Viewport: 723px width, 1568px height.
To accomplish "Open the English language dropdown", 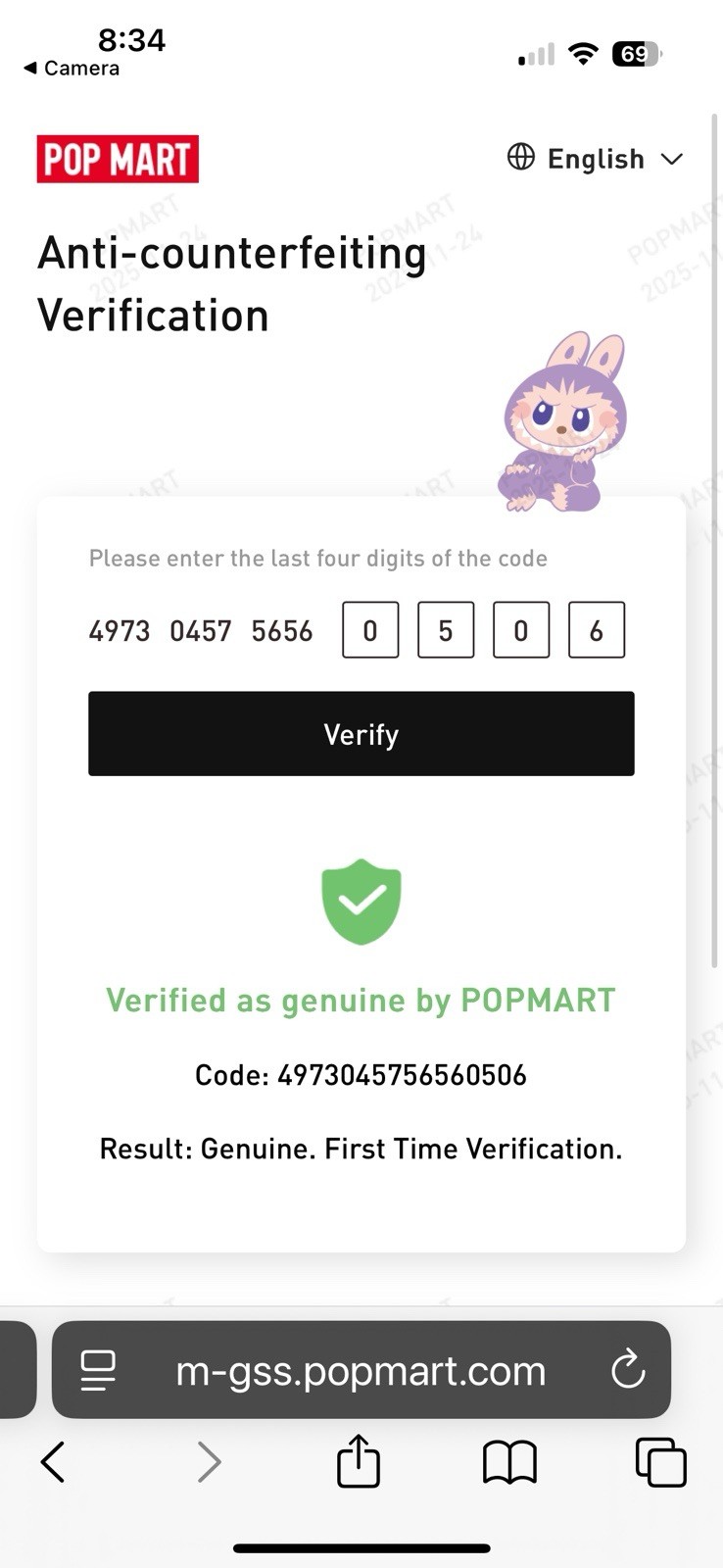I will [595, 159].
